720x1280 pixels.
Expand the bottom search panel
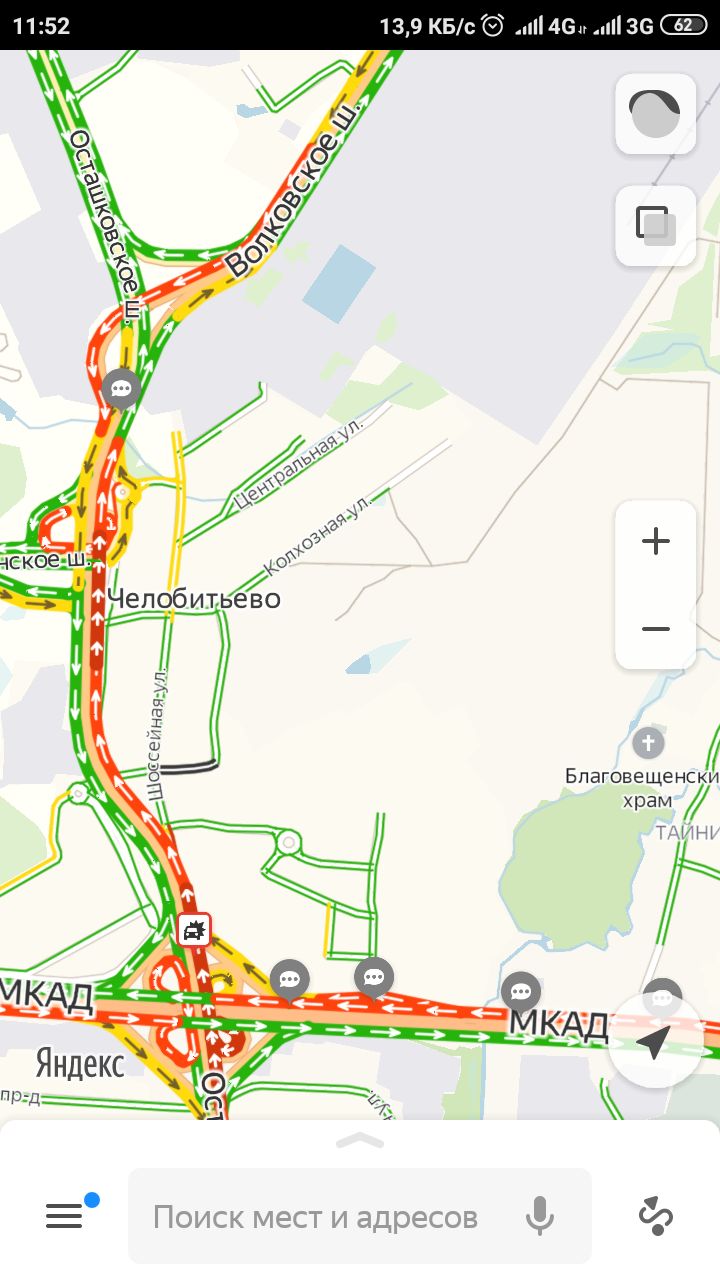point(360,1140)
